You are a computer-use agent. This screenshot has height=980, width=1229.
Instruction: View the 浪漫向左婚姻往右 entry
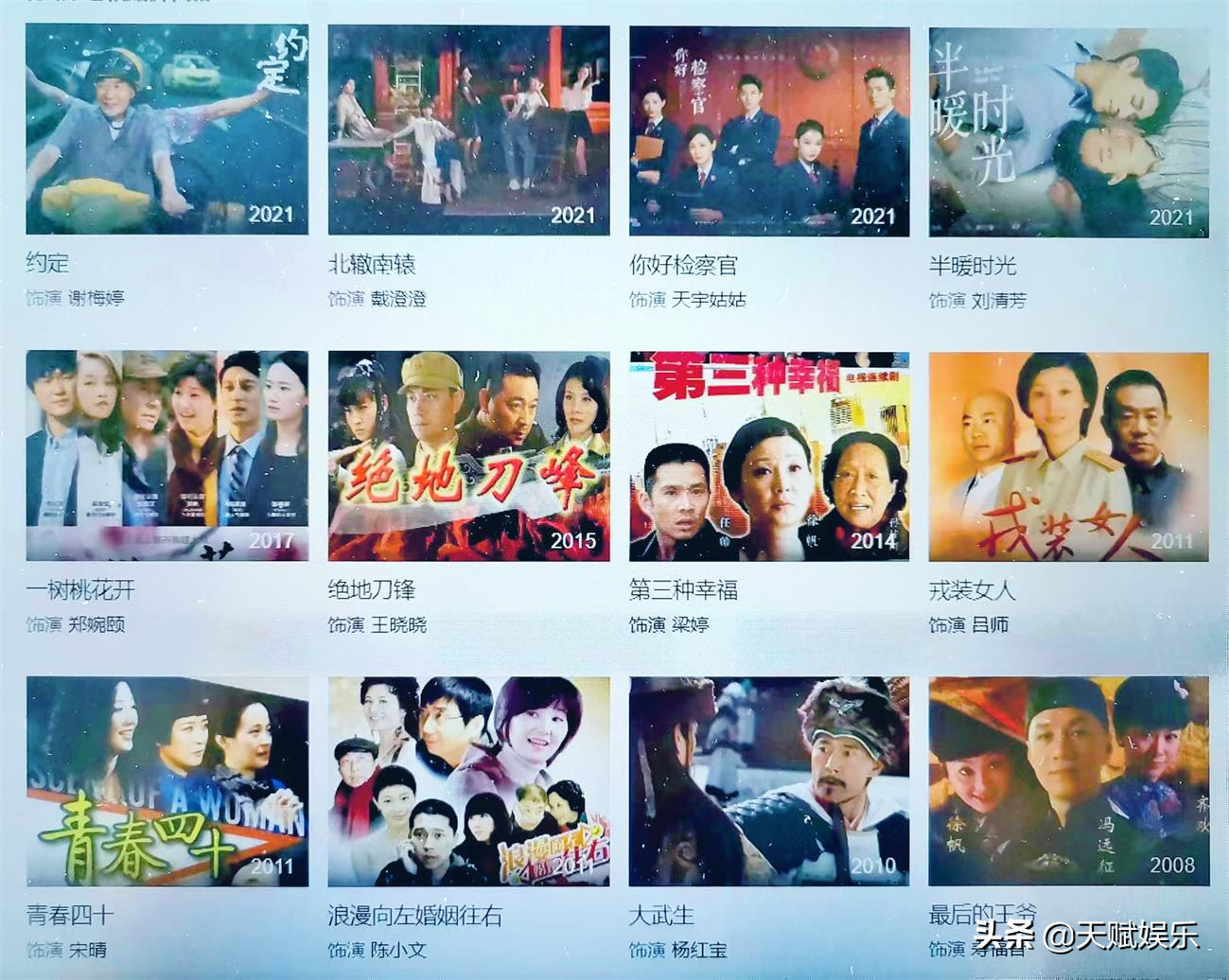pyautogui.click(x=468, y=780)
